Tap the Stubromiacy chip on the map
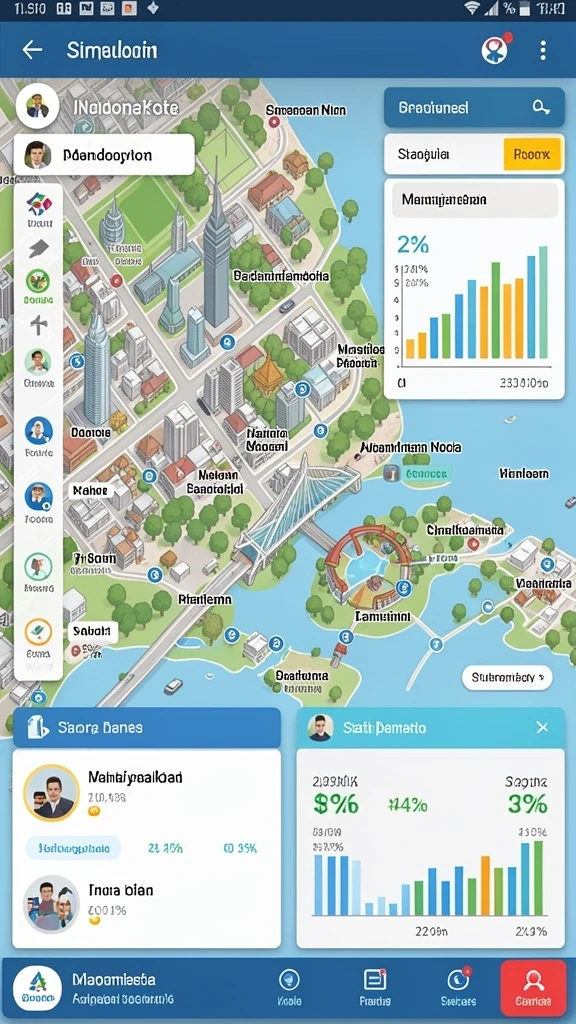Viewport: 576px width, 1024px height. click(507, 678)
